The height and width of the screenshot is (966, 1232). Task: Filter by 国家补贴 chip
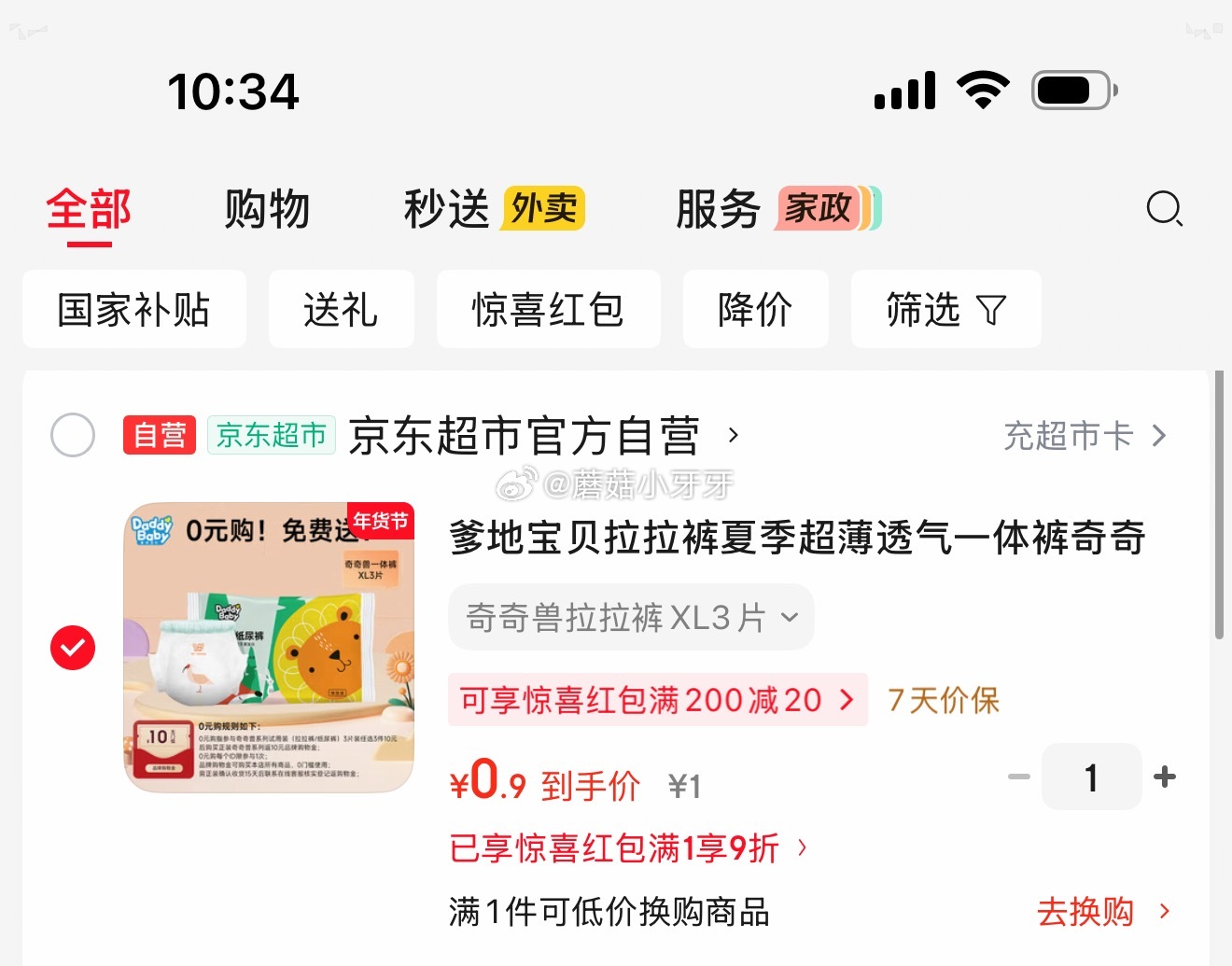[x=134, y=310]
